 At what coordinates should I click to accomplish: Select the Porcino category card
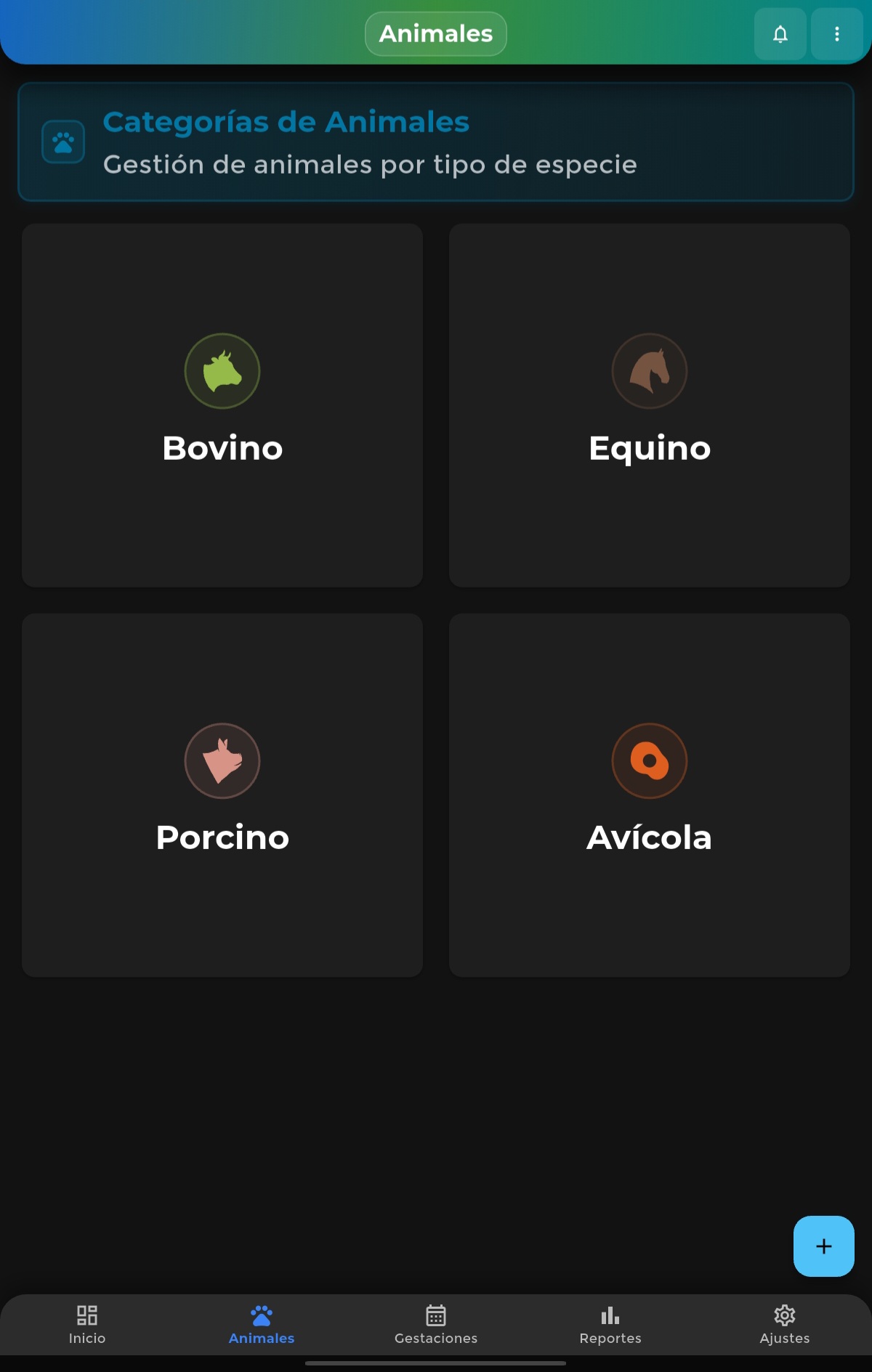(222, 795)
